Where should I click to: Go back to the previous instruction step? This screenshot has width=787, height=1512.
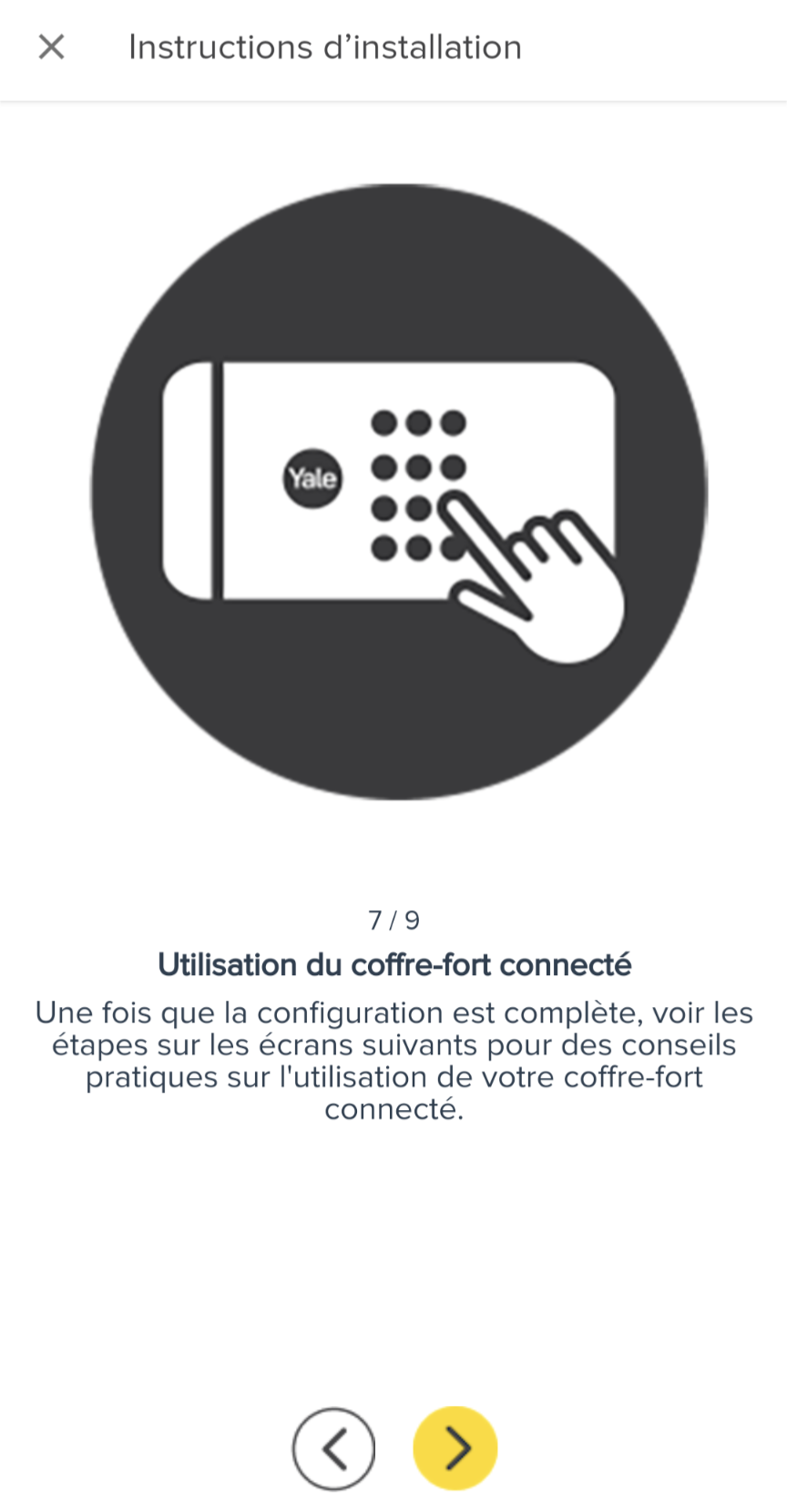pyautogui.click(x=333, y=1448)
